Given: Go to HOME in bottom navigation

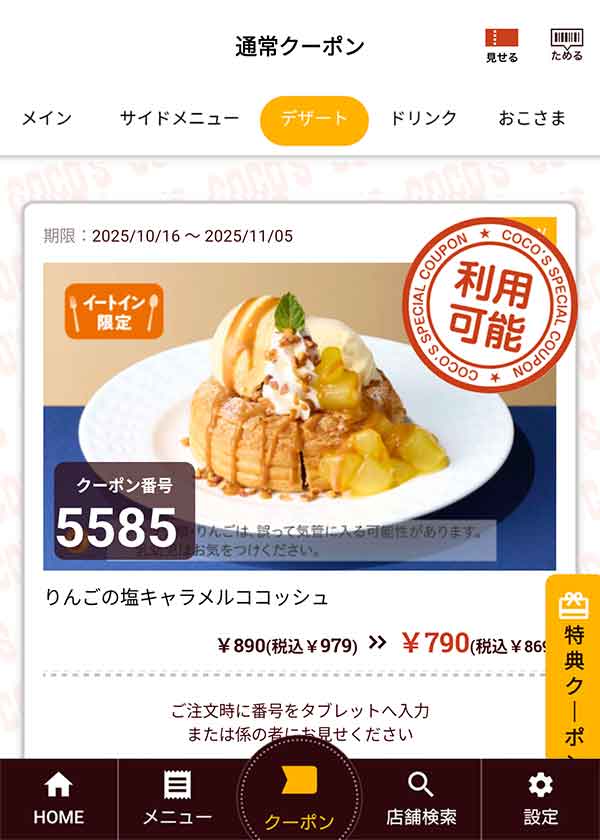Looking at the screenshot, I should click(x=58, y=798).
